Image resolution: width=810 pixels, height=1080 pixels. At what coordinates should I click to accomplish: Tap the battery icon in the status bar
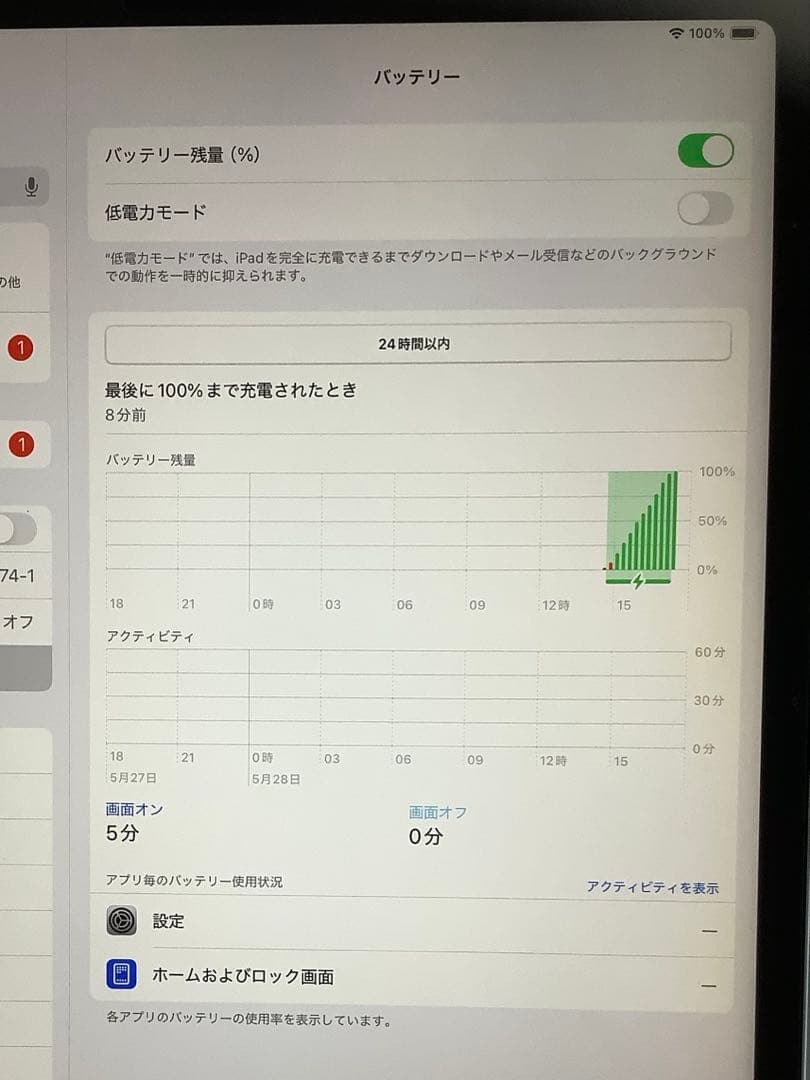coord(742,33)
